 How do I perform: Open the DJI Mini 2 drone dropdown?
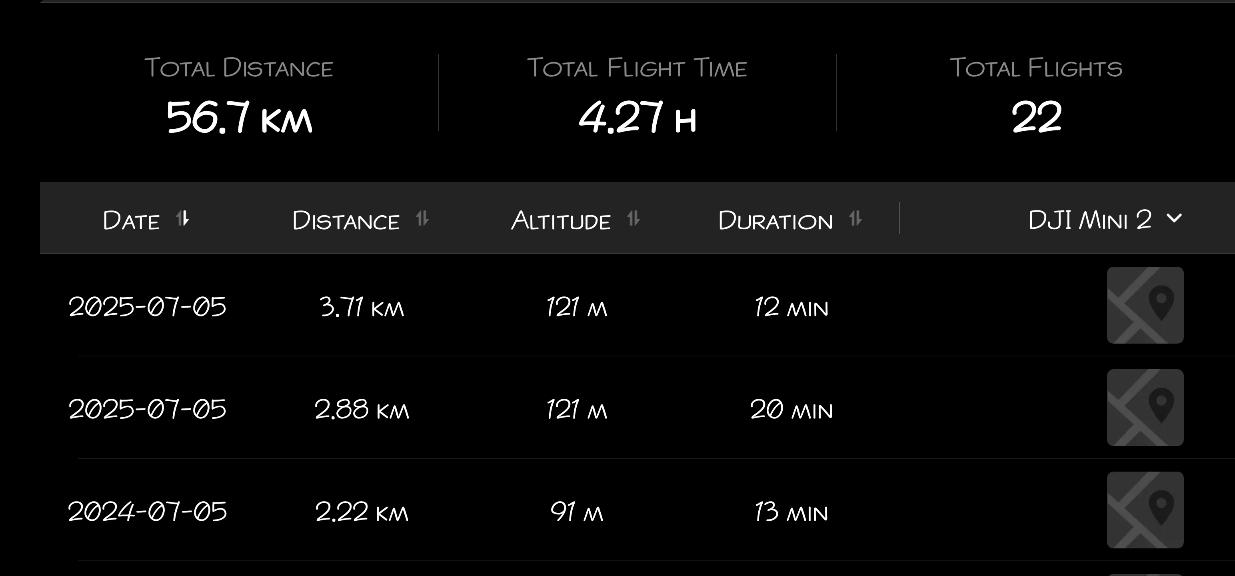[x=1105, y=220]
